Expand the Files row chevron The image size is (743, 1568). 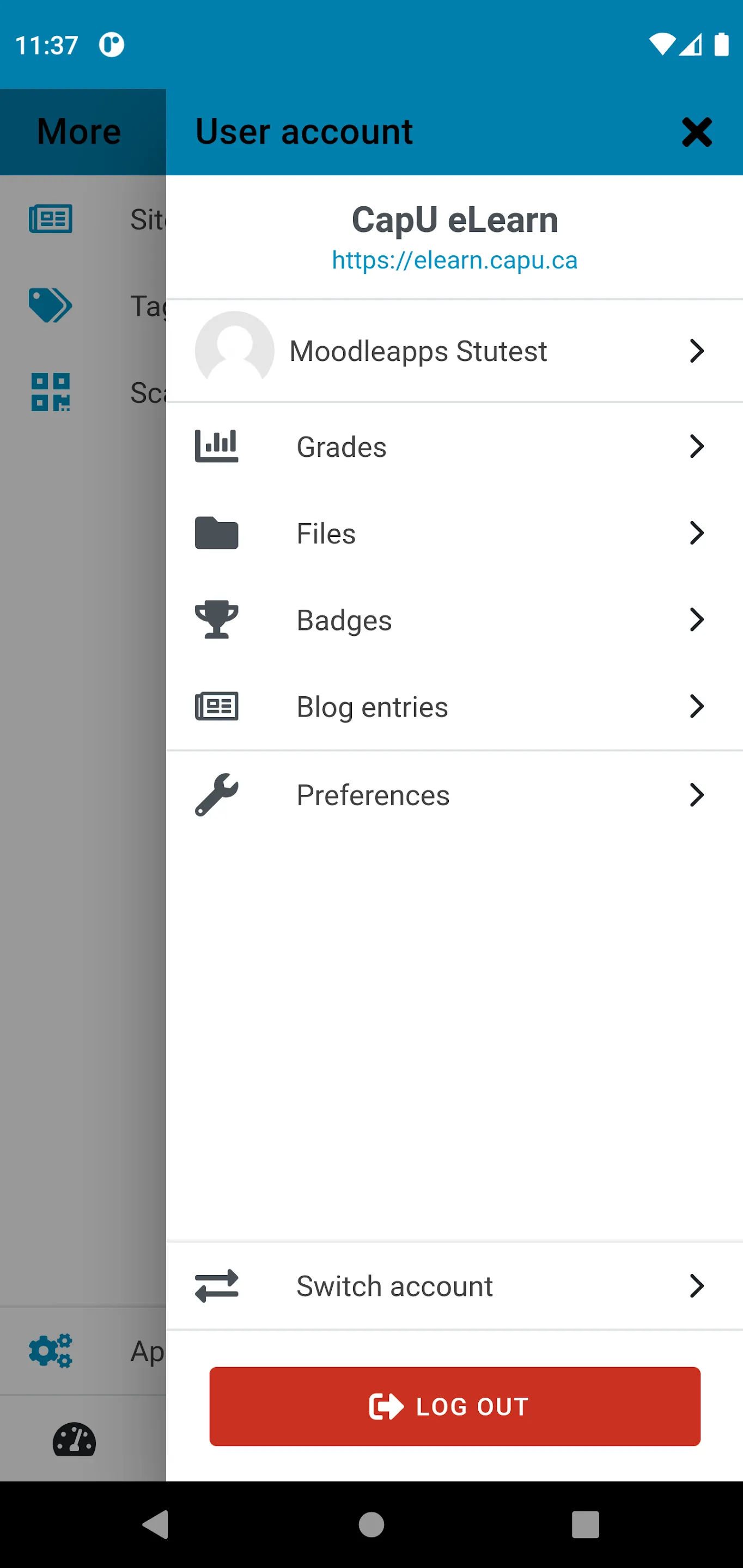coord(697,532)
